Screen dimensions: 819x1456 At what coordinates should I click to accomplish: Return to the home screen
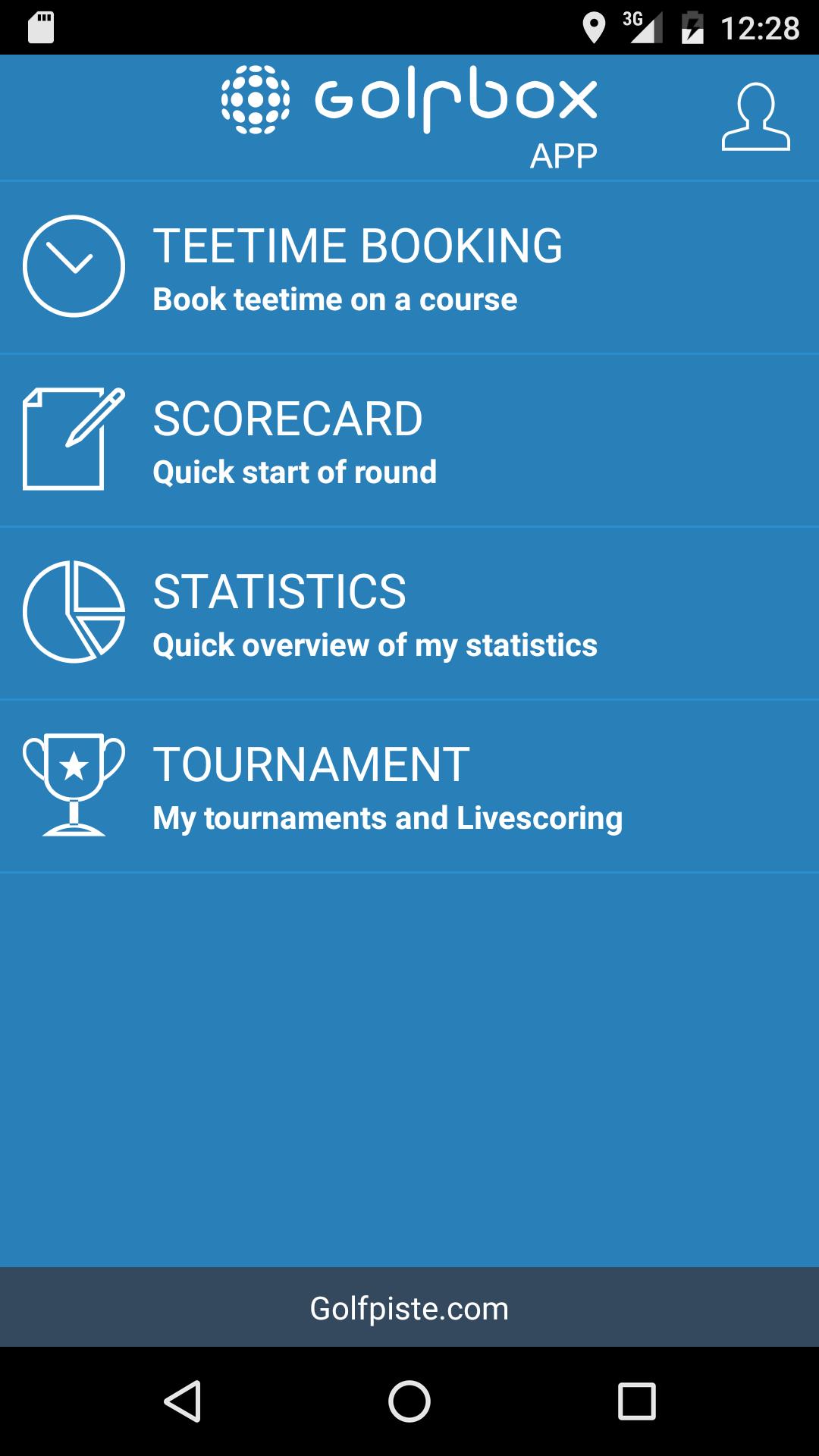click(409, 1401)
